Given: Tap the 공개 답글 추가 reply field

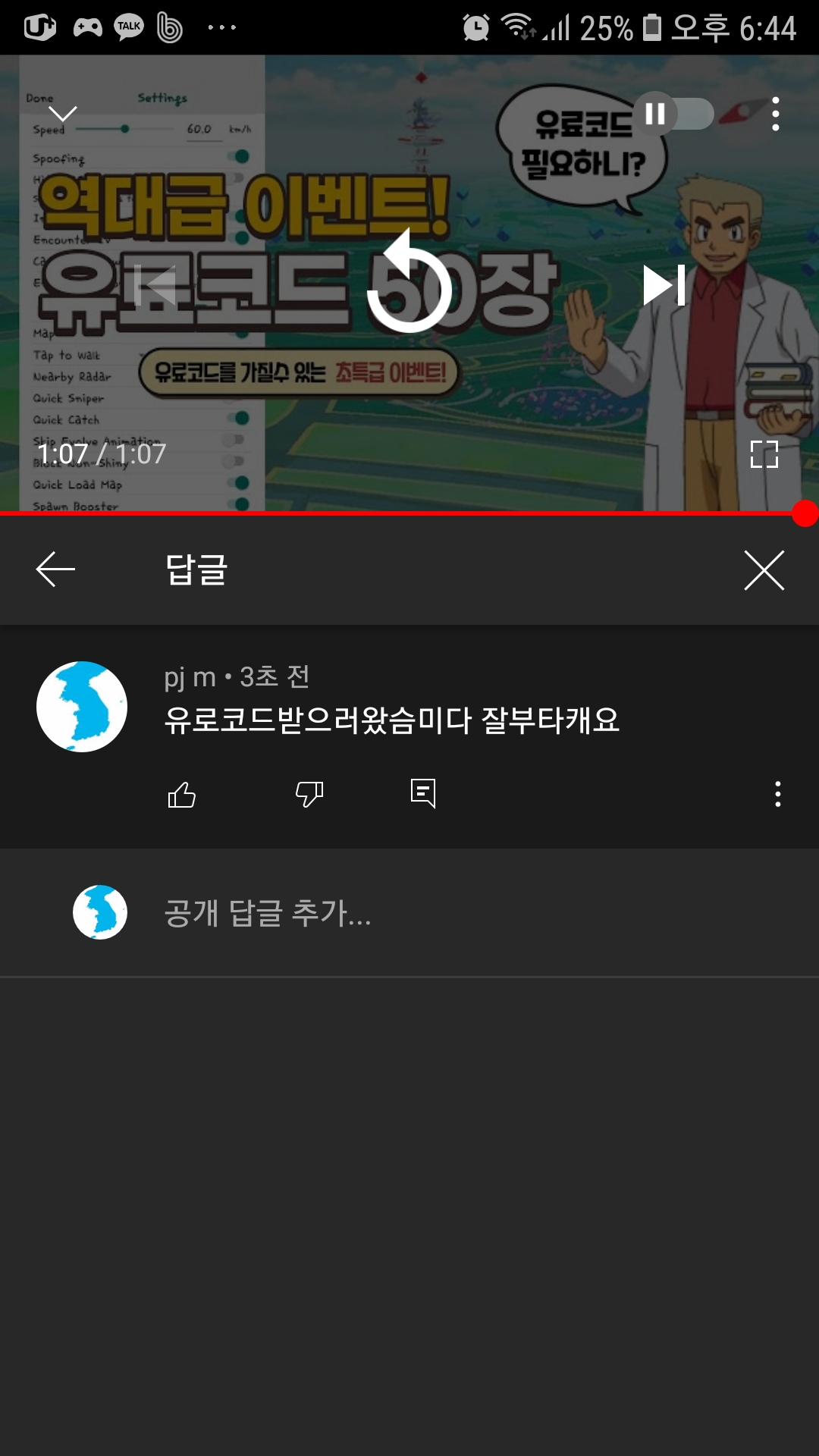Looking at the screenshot, I should click(455, 913).
